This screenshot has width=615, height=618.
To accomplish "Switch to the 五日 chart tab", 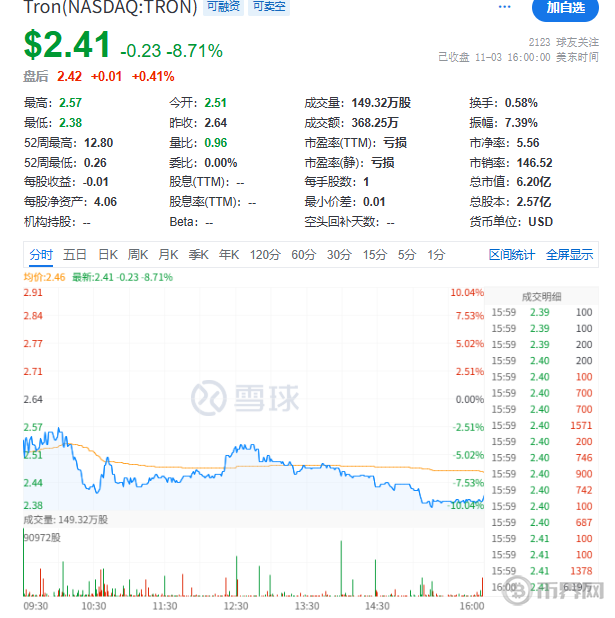I will [75, 254].
